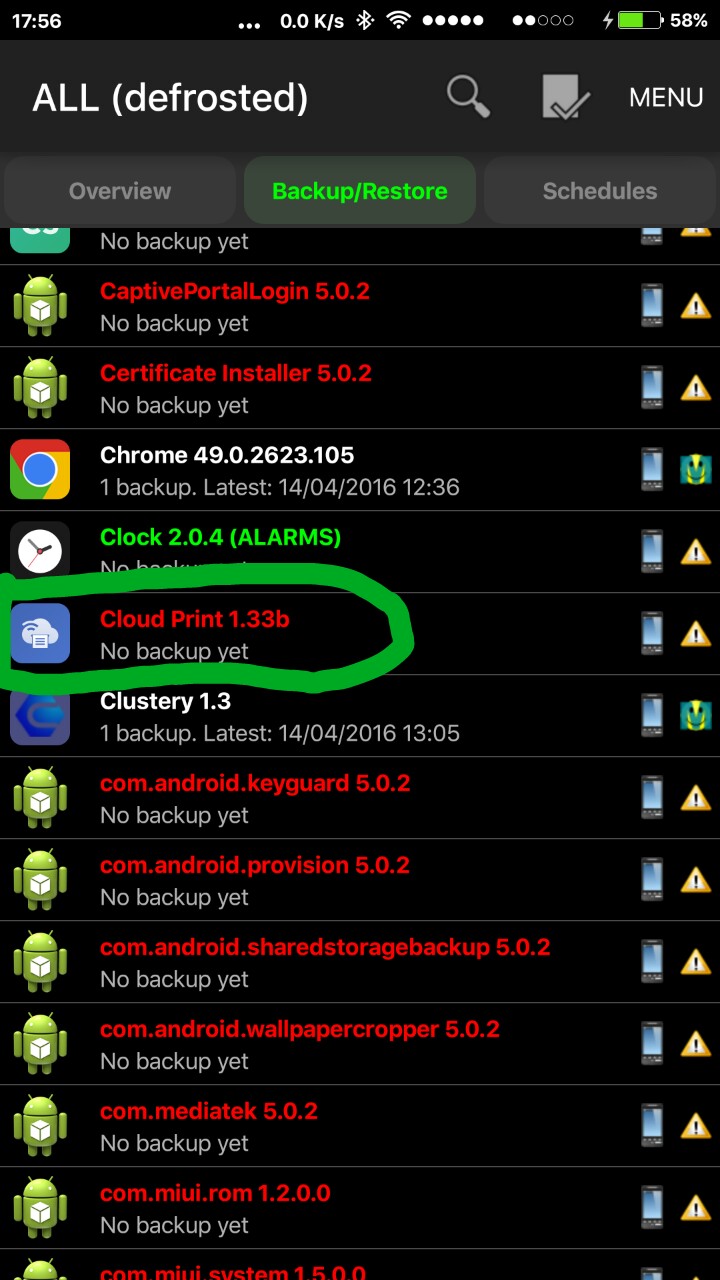Image resolution: width=720 pixels, height=1280 pixels.
Task: Select com.android.keyguard 5.0.2
Action: (360, 798)
